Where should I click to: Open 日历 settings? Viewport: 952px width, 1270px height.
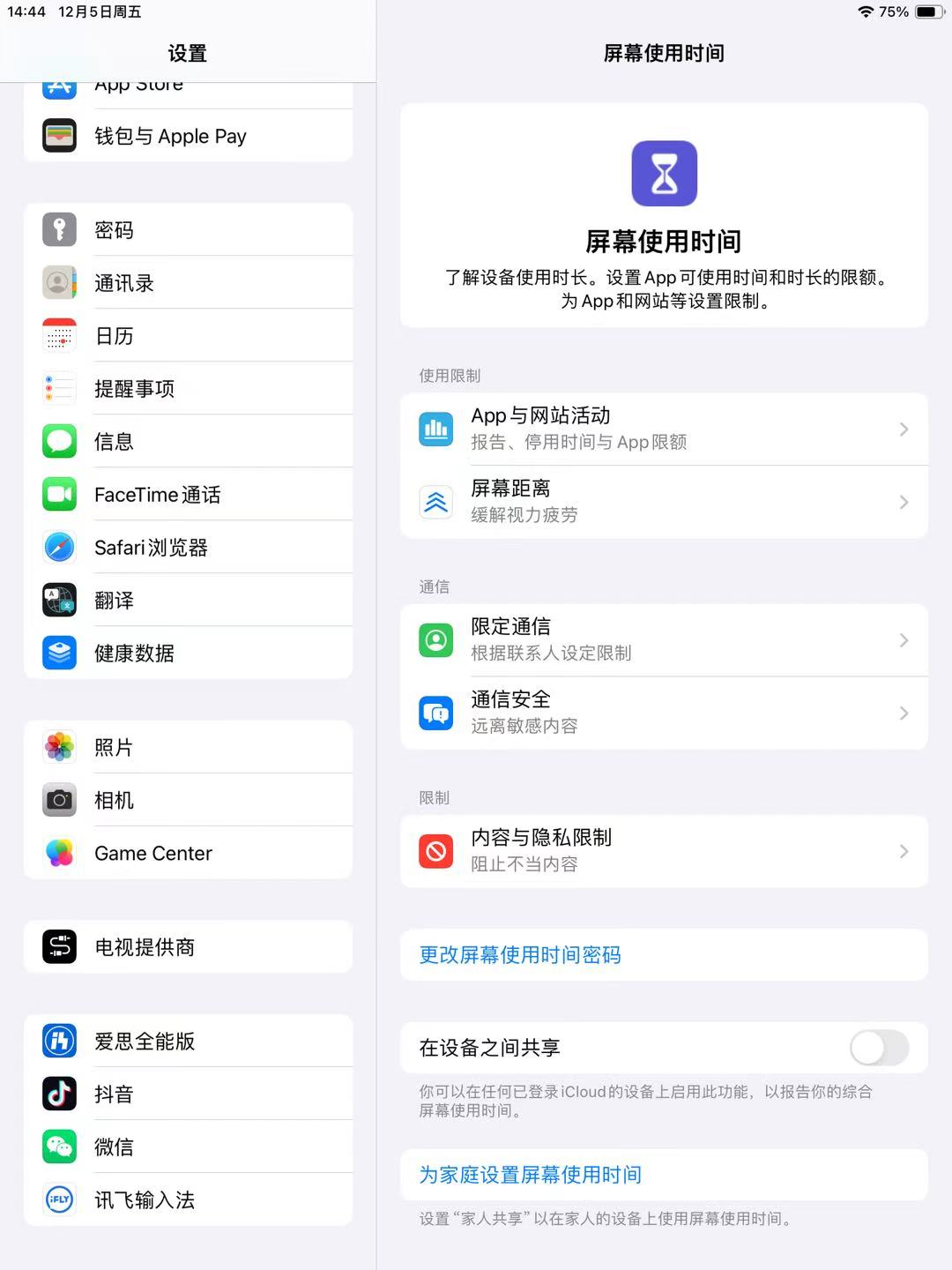pyautogui.click(x=188, y=336)
